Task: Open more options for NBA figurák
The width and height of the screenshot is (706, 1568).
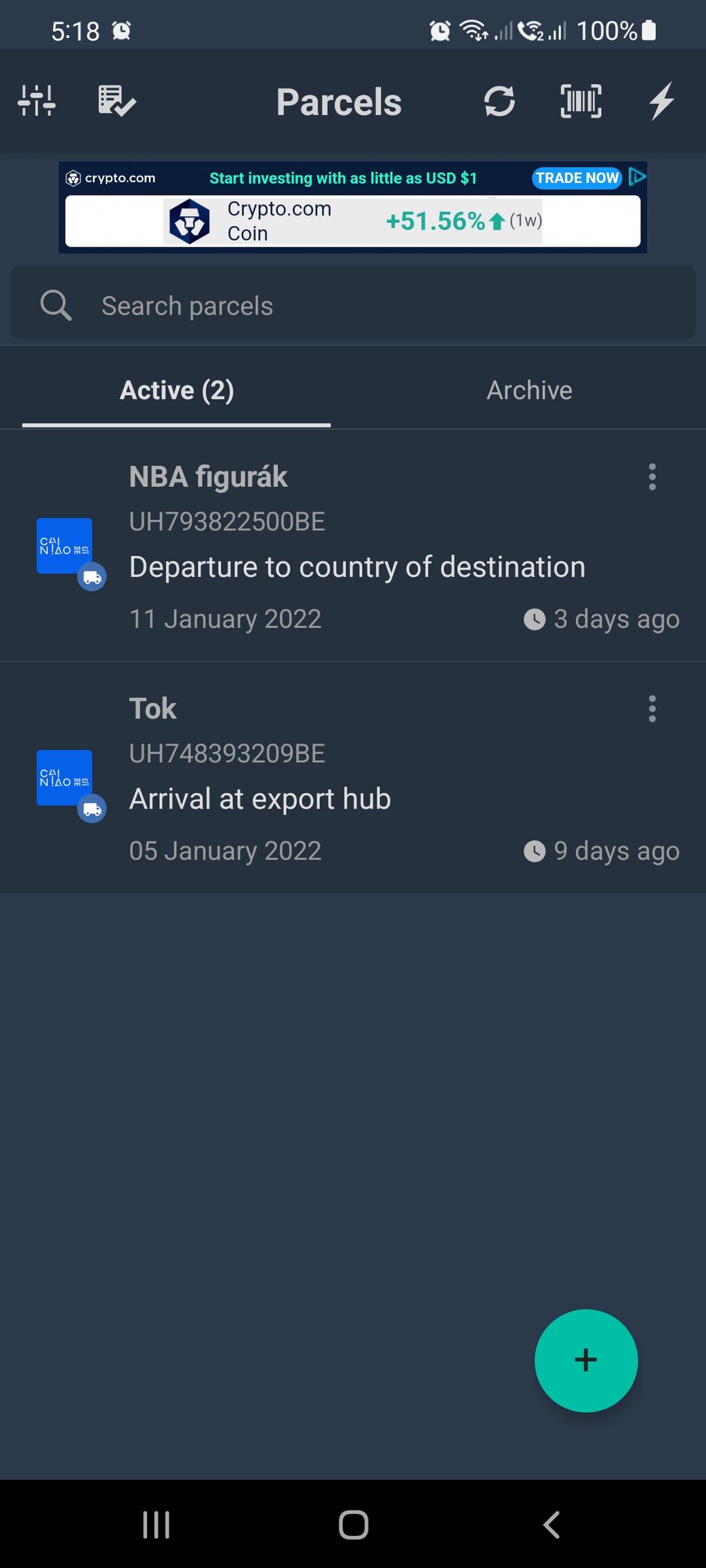Action: pos(652,477)
